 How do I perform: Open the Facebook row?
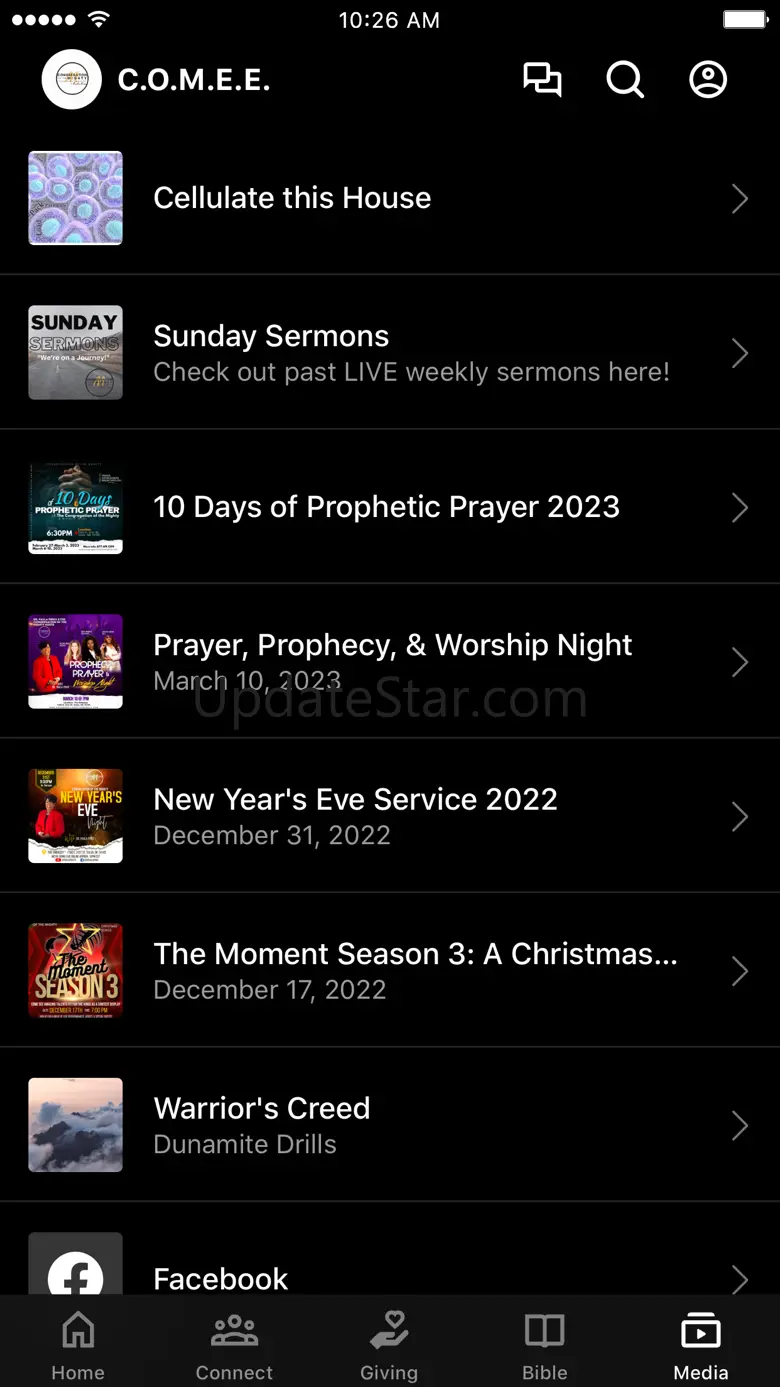390,1270
